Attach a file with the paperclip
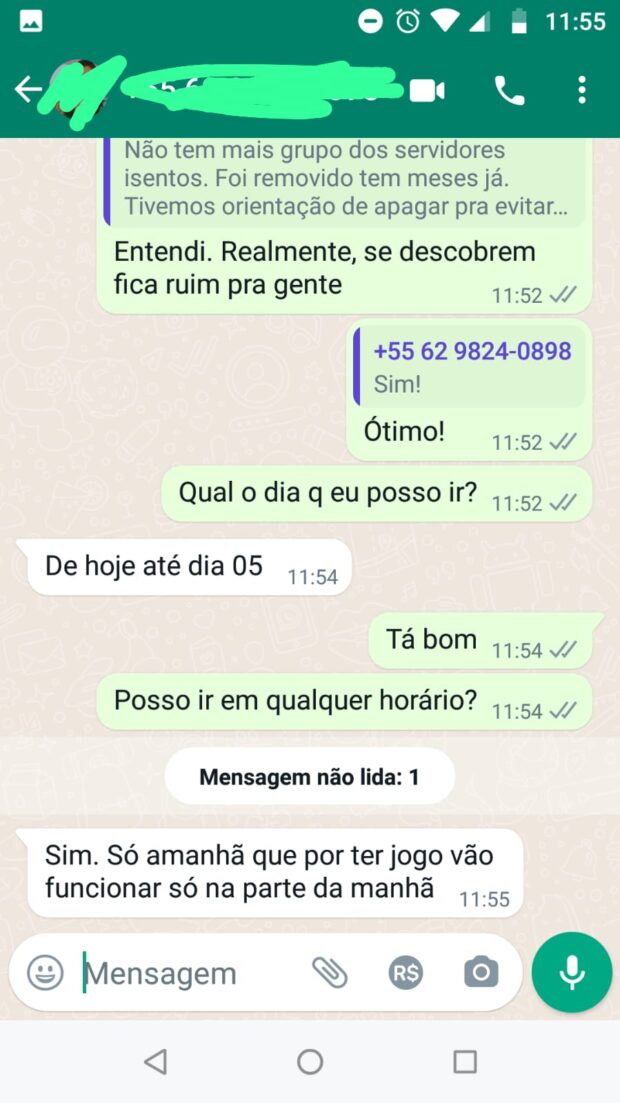 [x=329, y=972]
